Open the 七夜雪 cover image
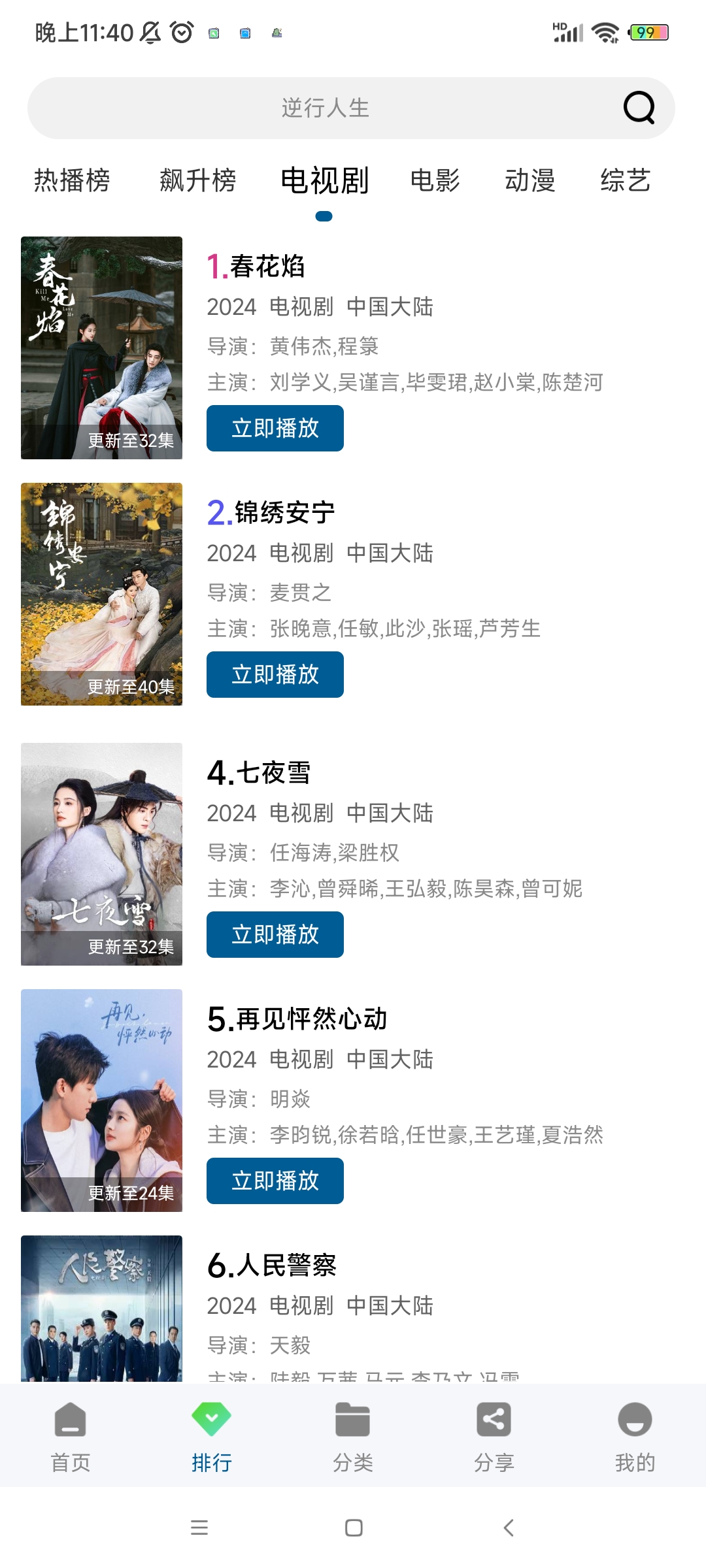Viewport: 706px width, 1568px height. [101, 854]
